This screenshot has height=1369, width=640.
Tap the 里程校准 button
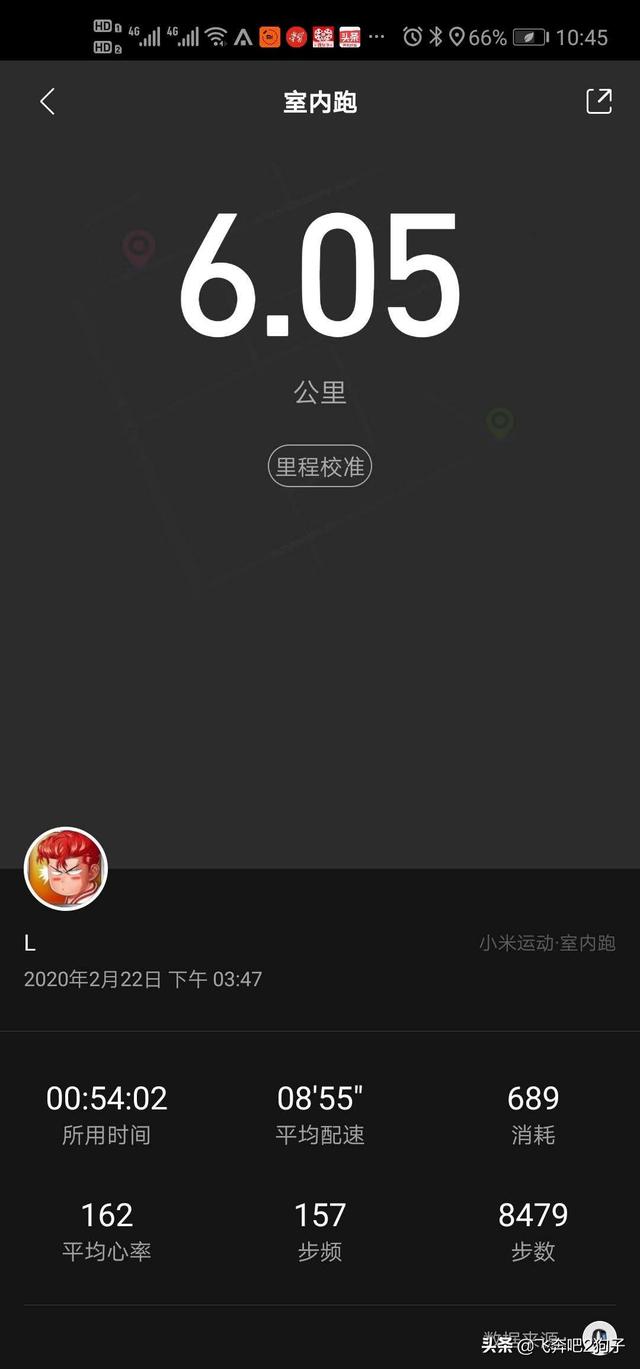pos(320,467)
